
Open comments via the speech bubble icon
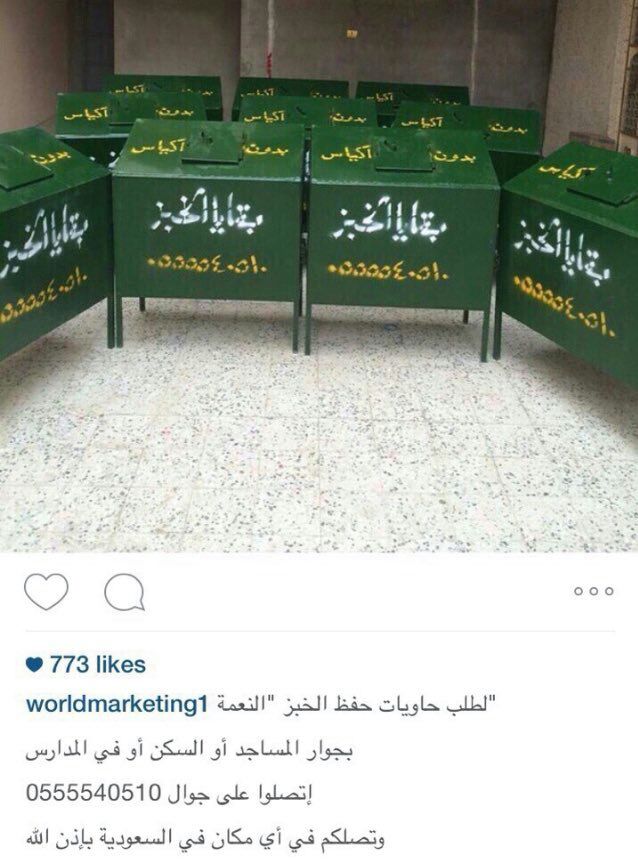[123, 594]
